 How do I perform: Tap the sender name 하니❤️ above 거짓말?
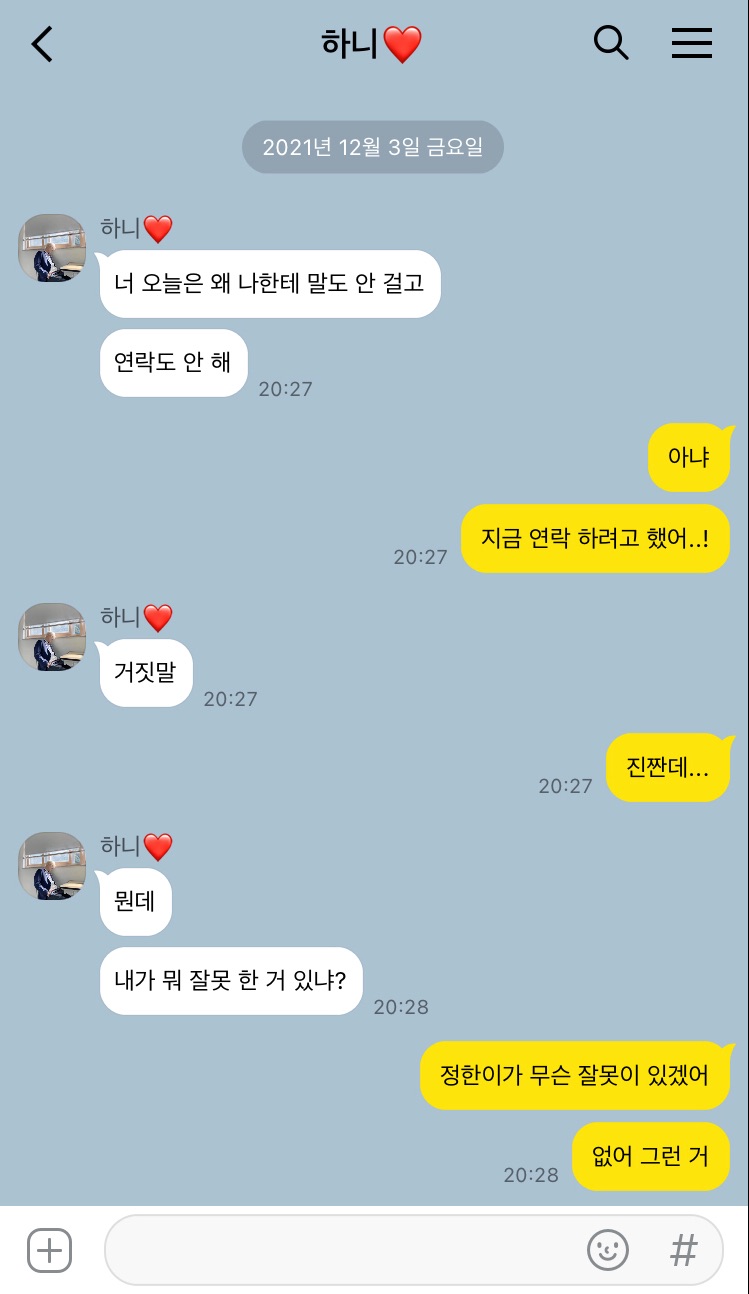tap(137, 617)
